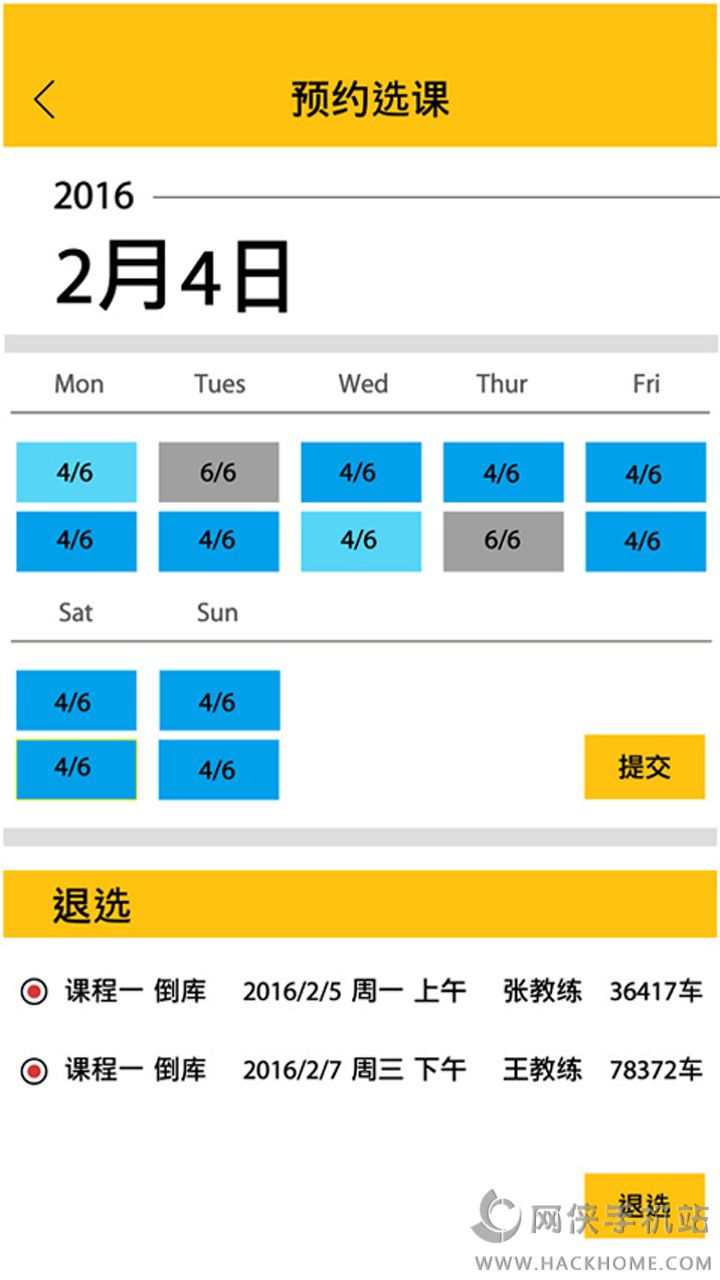Choose Friday's second 4/6 slot
This screenshot has height=1280, width=720.
645,541
